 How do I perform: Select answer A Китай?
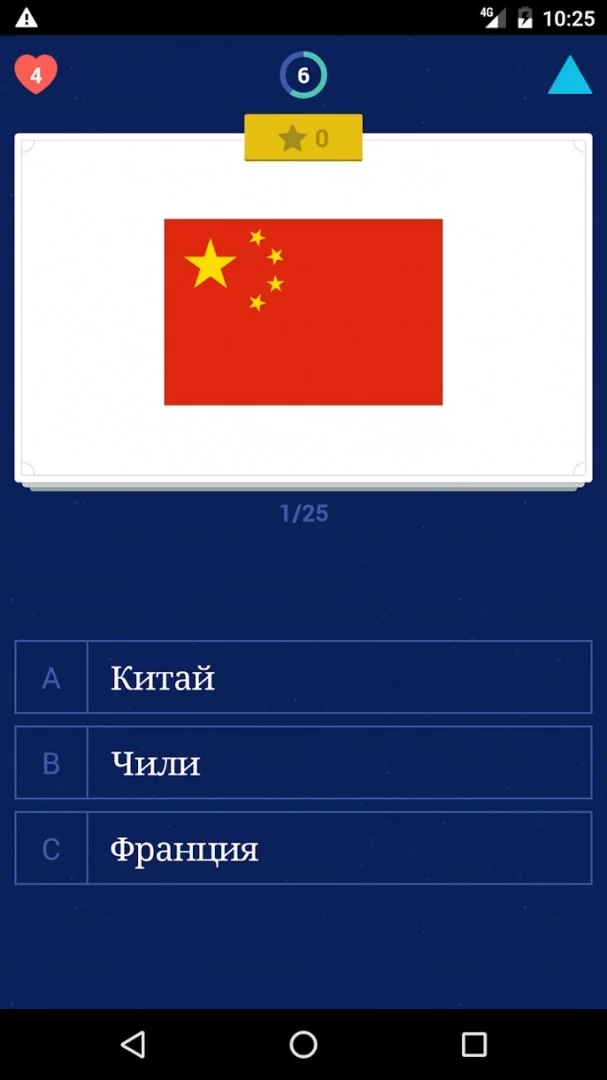click(303, 678)
